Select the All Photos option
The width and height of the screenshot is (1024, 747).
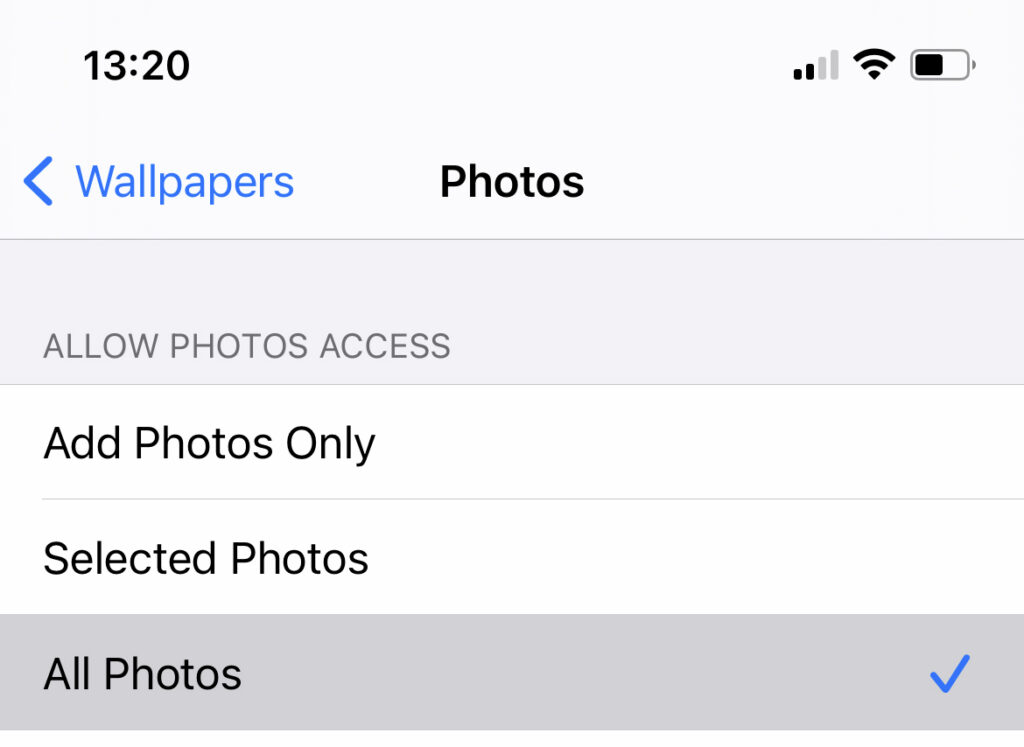143,674
